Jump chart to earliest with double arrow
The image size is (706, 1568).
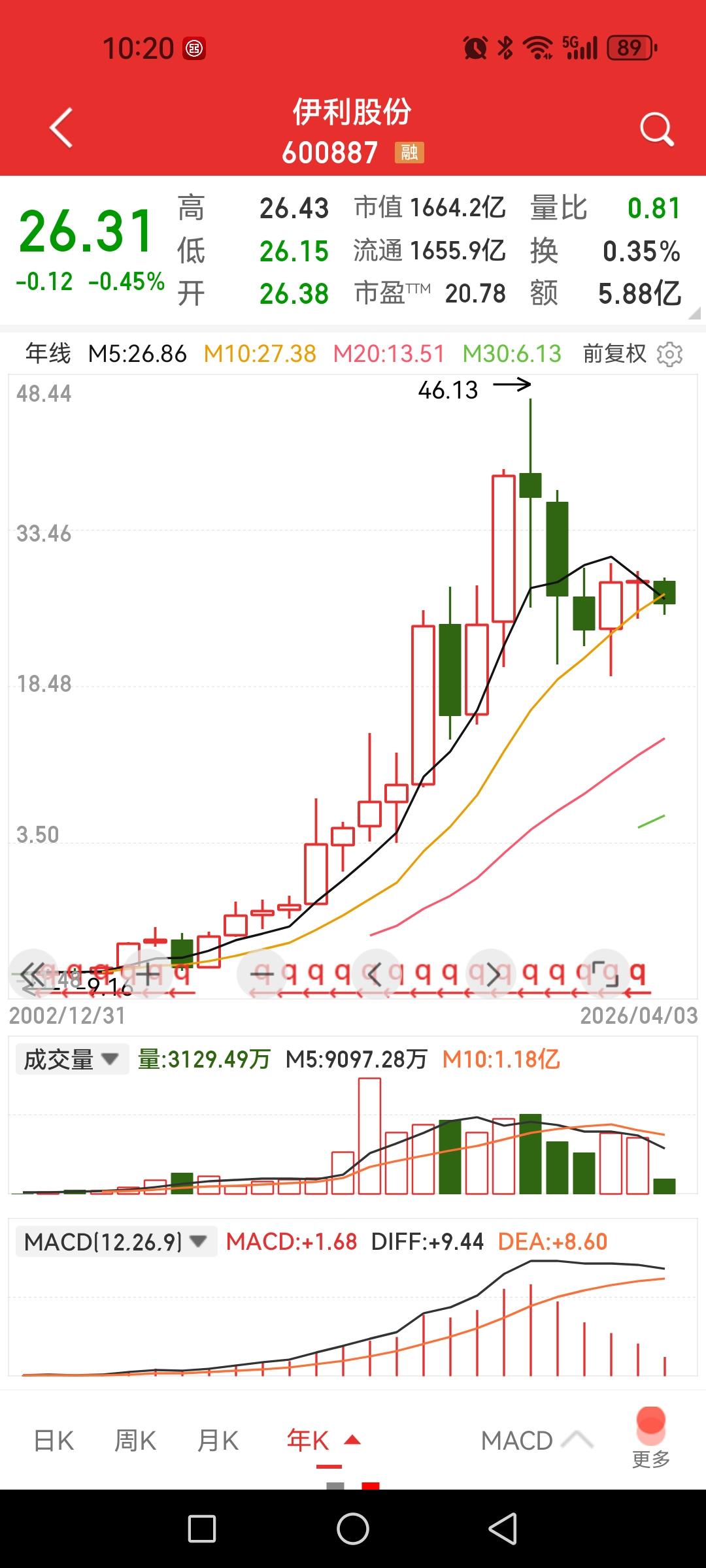33,974
